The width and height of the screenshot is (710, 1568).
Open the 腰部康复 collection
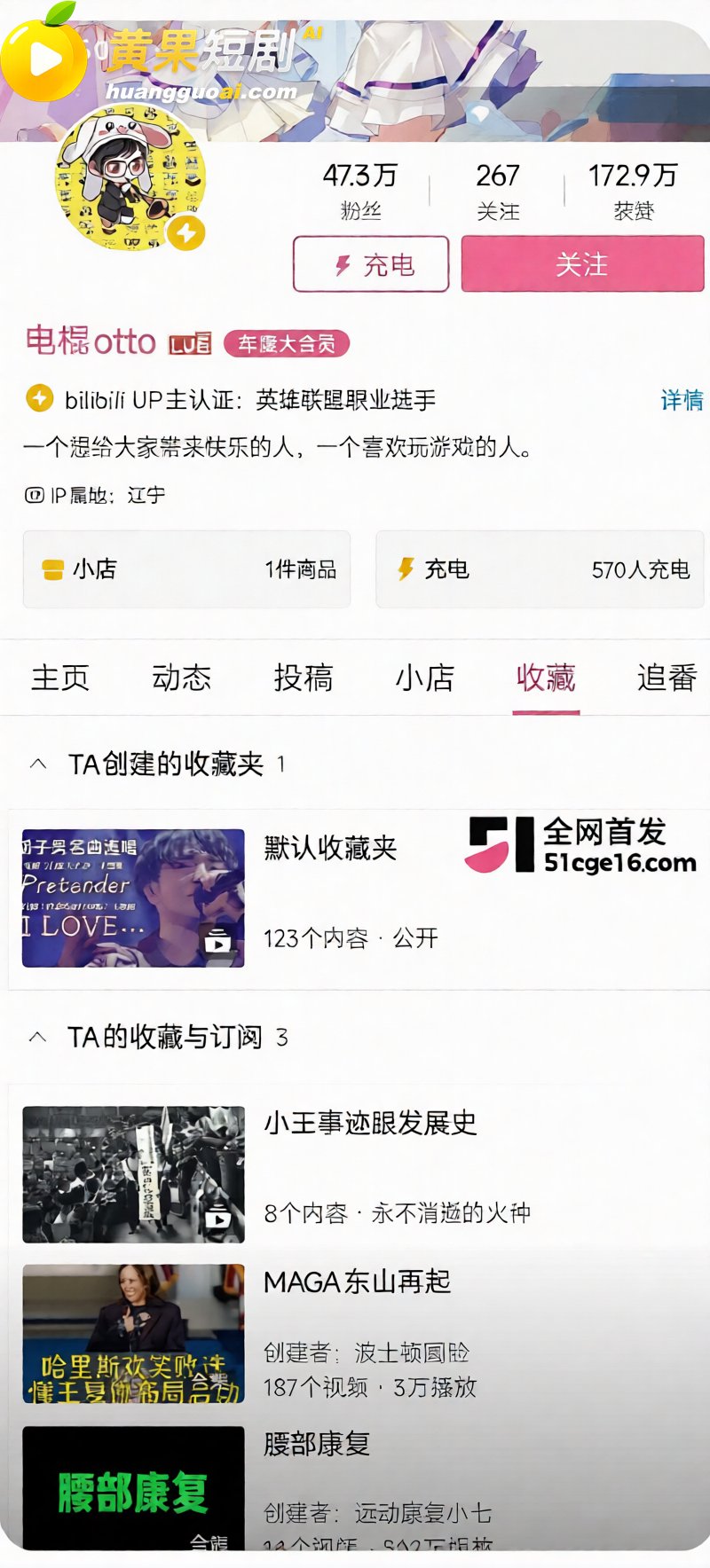[355, 1487]
